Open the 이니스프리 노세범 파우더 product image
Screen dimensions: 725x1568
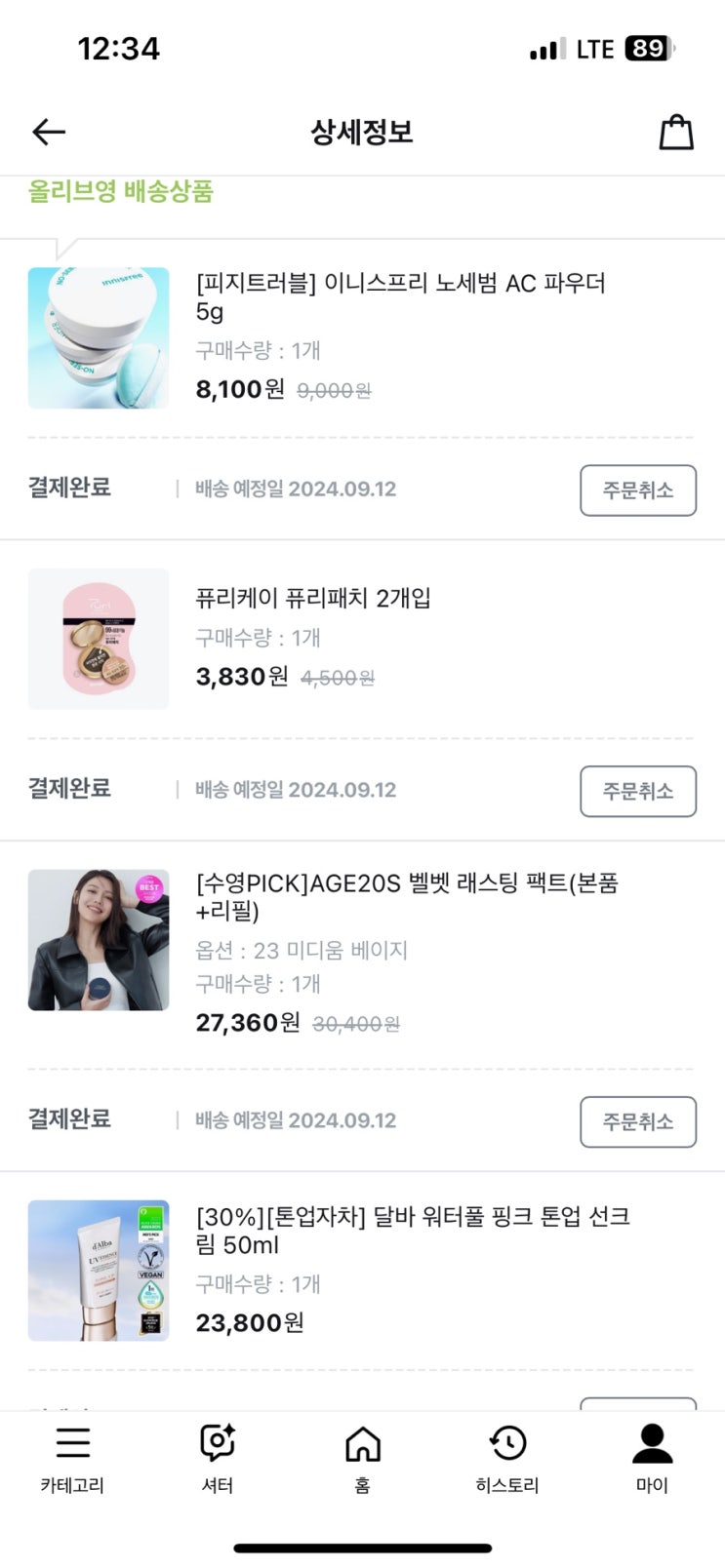99,337
